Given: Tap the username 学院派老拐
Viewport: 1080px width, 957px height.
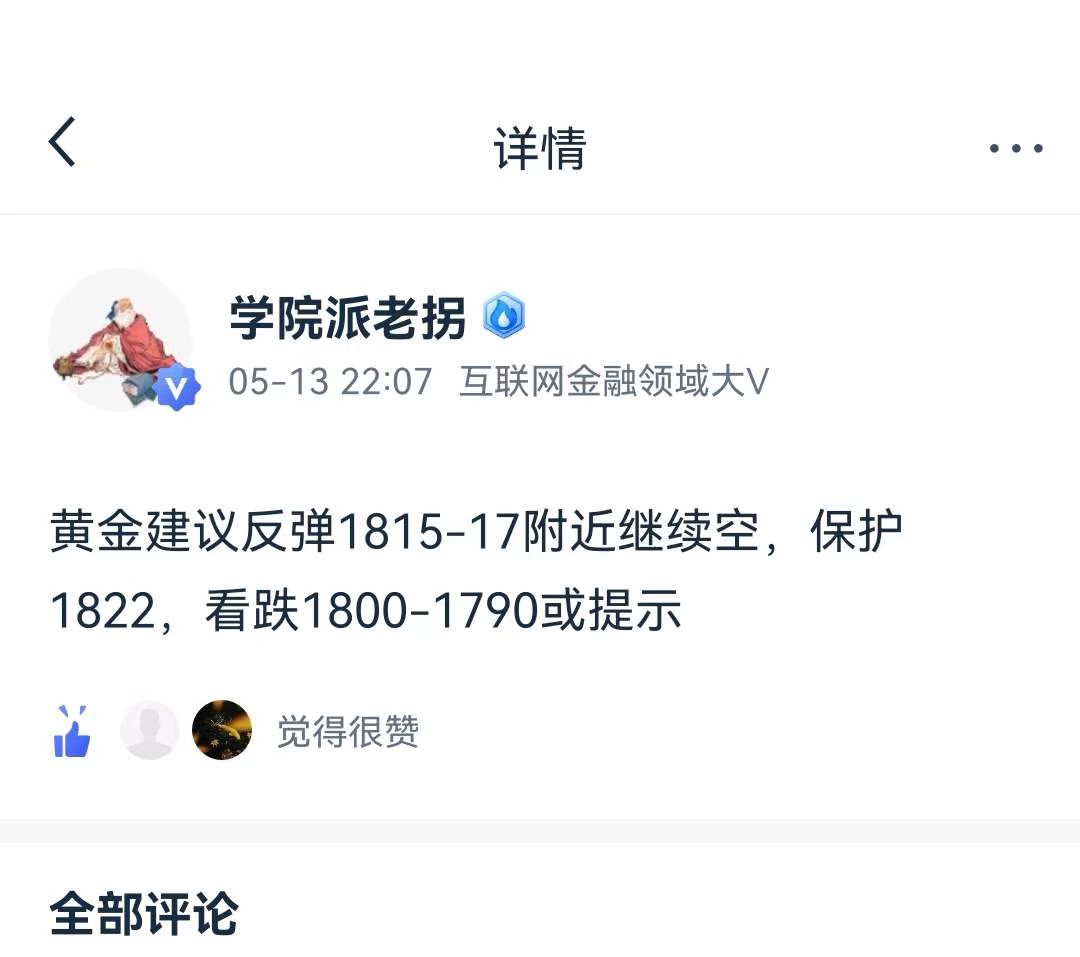Looking at the screenshot, I should coord(348,319).
